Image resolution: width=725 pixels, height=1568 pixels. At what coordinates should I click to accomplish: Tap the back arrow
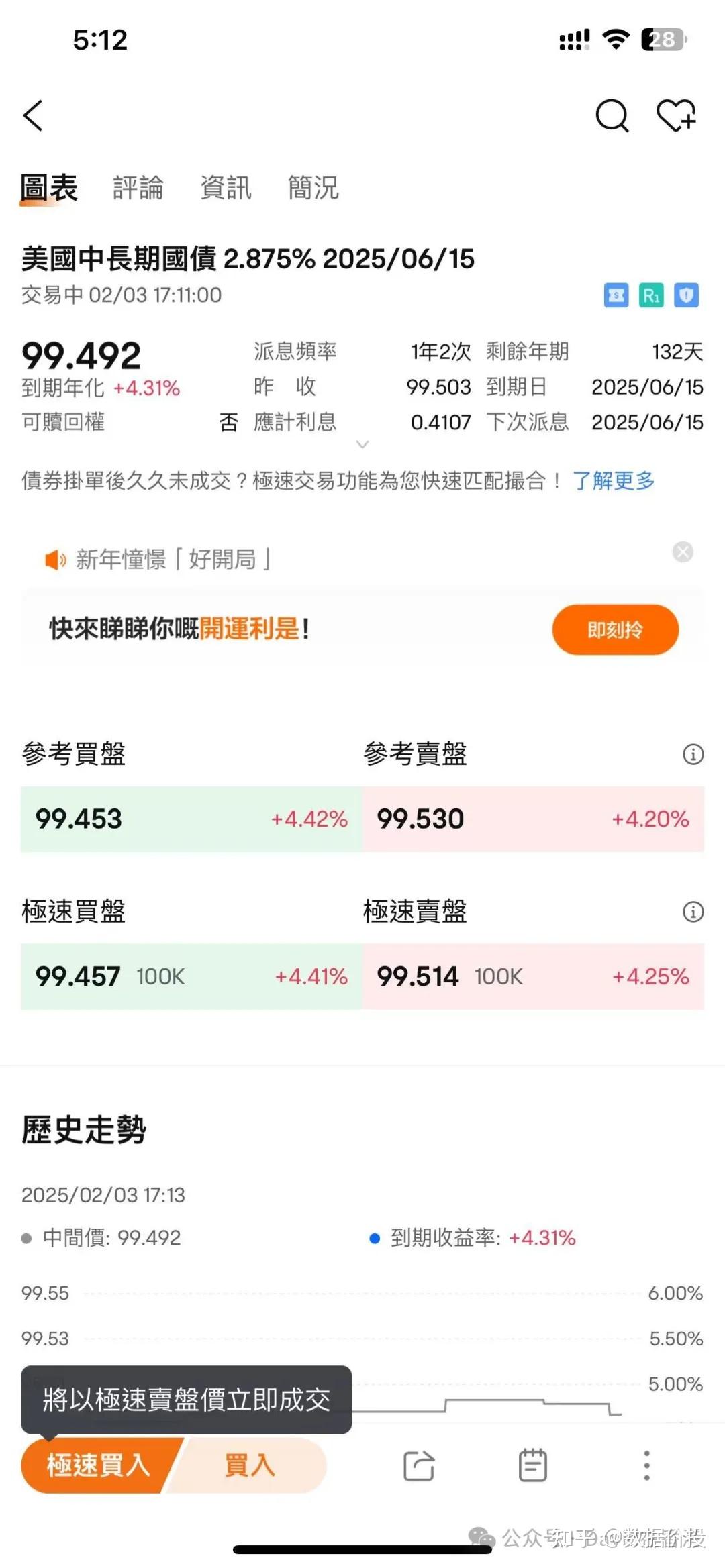(34, 115)
